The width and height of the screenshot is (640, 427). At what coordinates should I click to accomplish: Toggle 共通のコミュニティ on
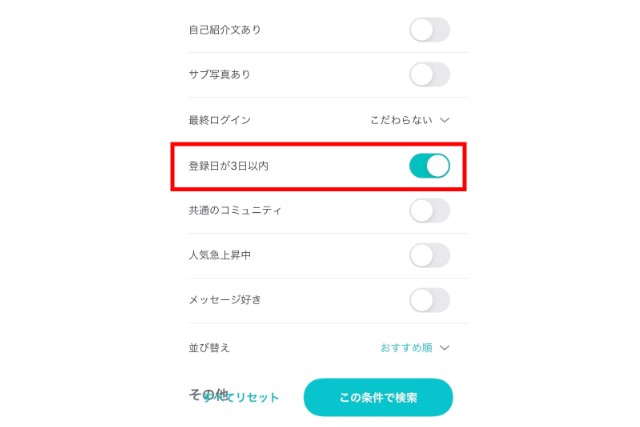coord(429,211)
